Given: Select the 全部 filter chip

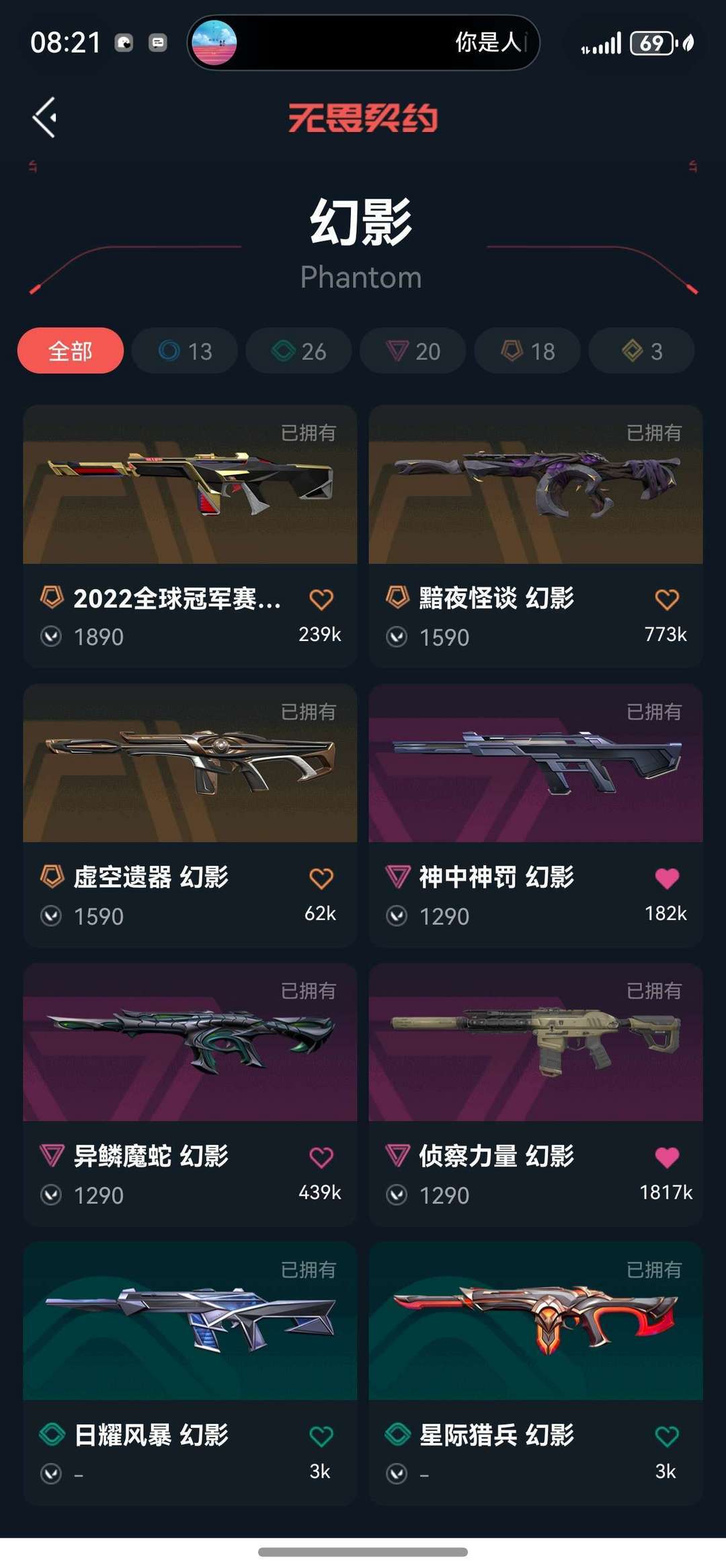Looking at the screenshot, I should point(71,350).
